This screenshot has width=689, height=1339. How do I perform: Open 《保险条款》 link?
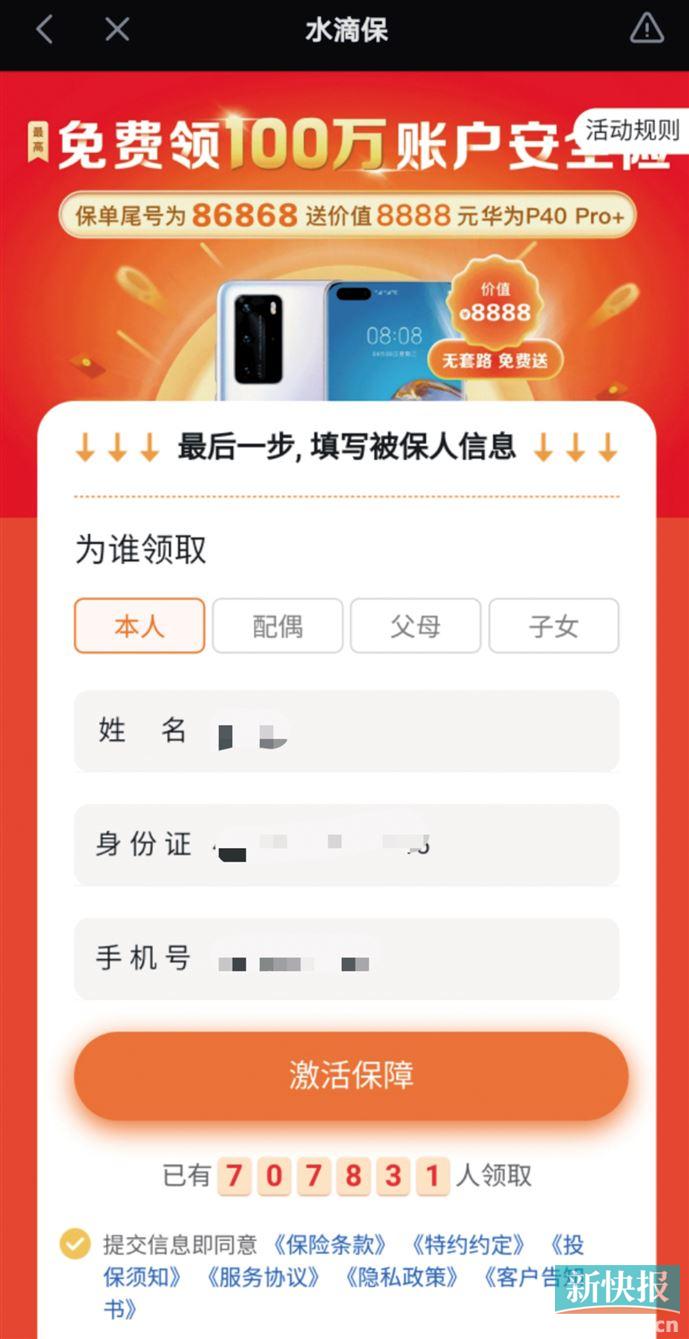pos(330,1245)
